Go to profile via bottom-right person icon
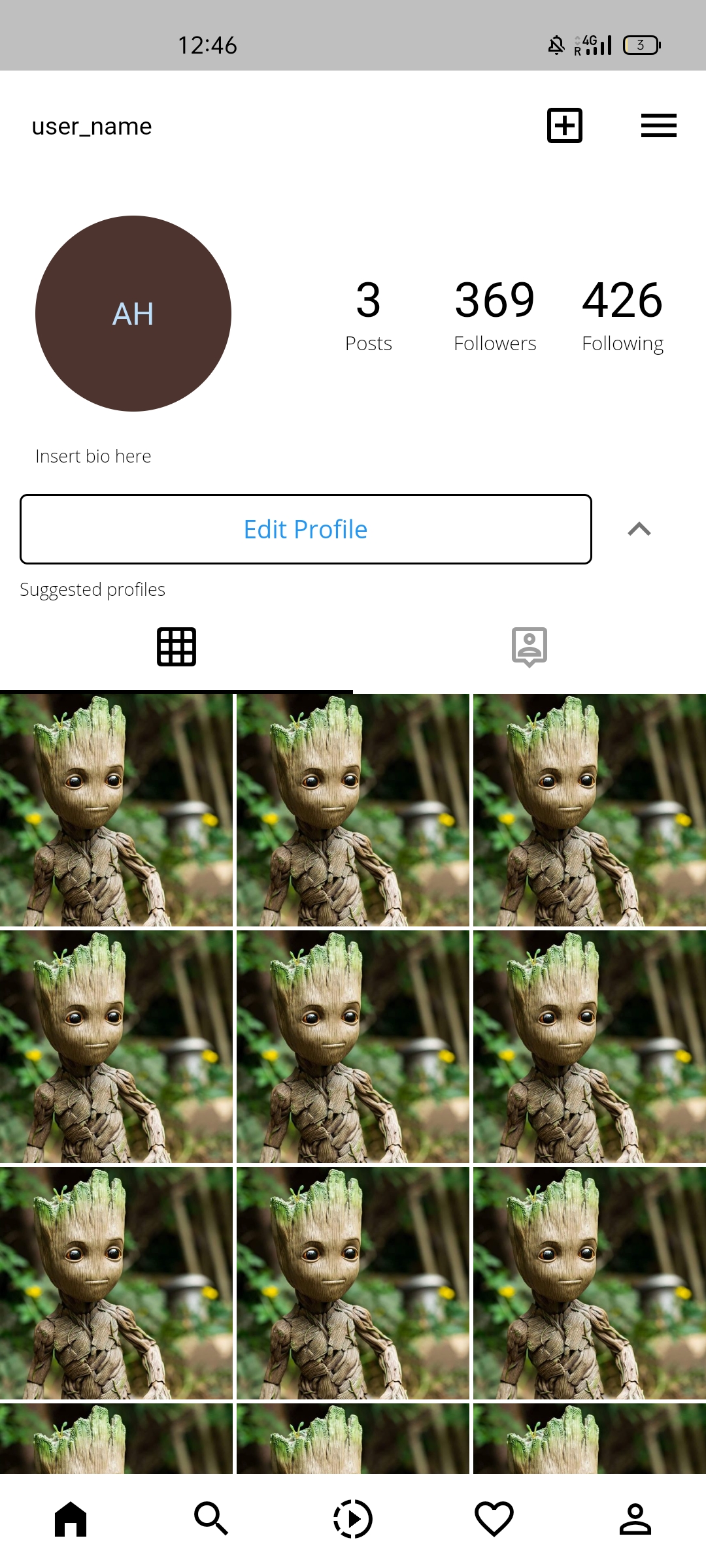The image size is (706, 1568). pos(635,1518)
